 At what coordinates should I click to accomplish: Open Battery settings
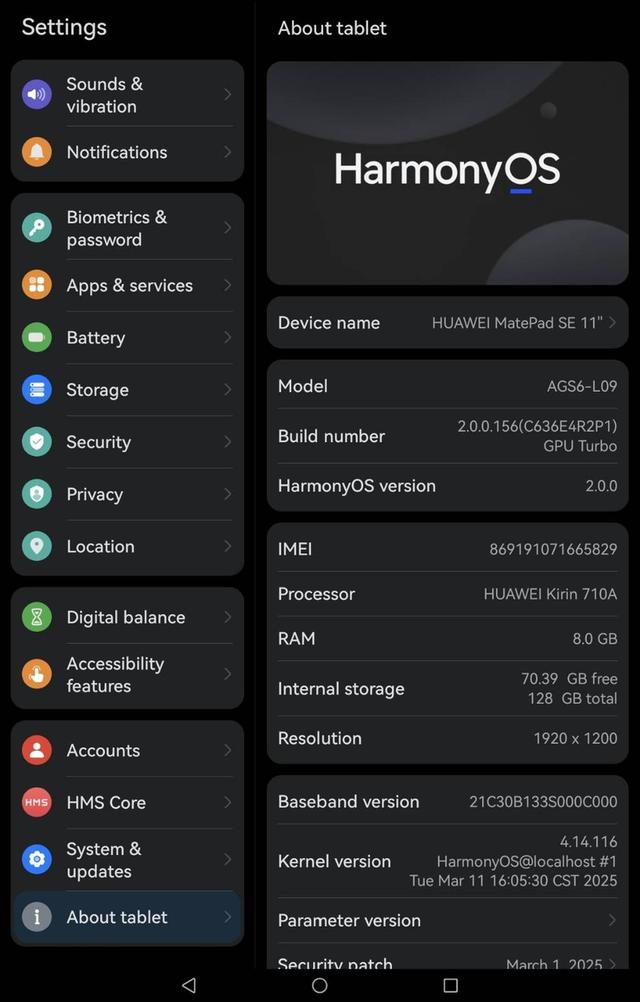point(127,338)
